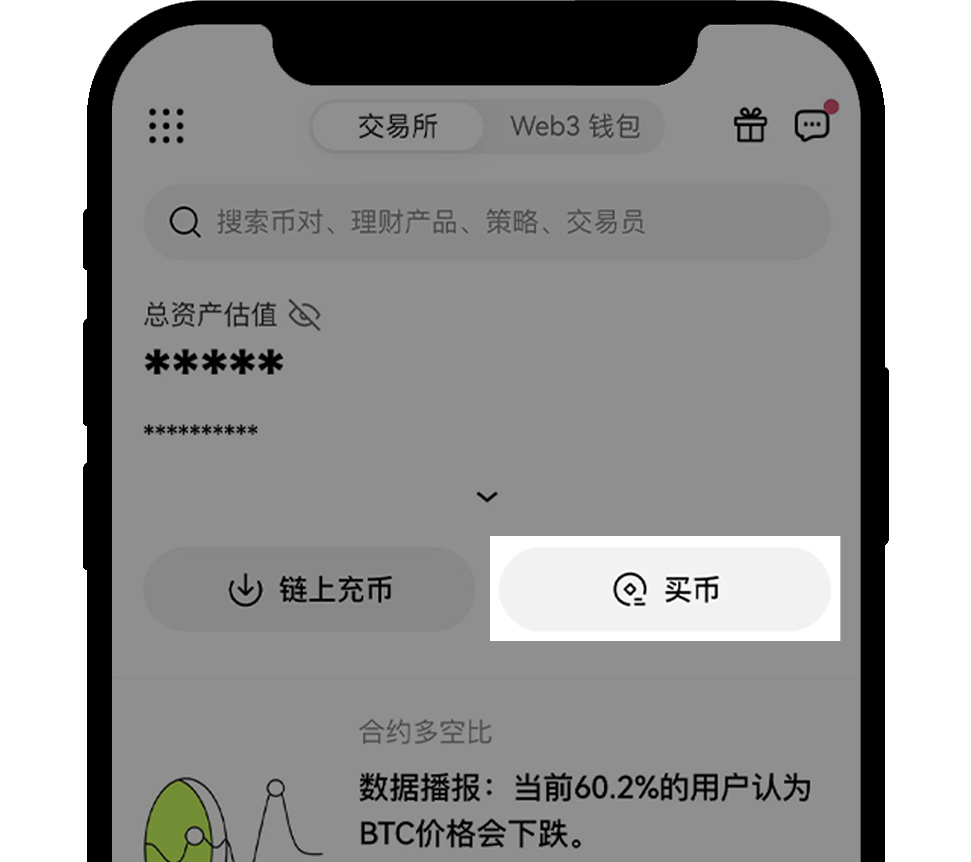Tap the 买币 button
This screenshot has height=862, width=971.
[665, 590]
